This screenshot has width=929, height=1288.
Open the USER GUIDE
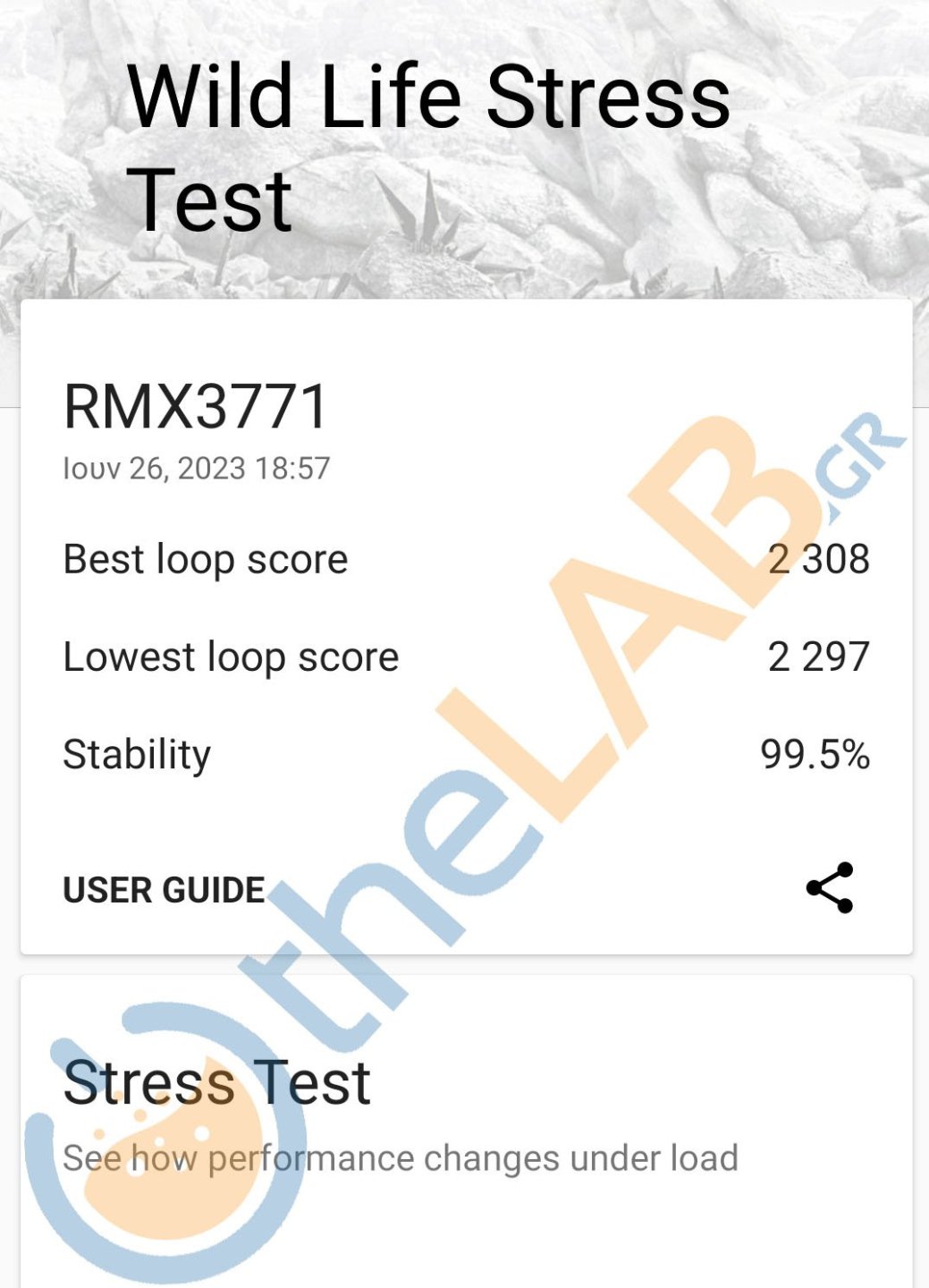(164, 890)
